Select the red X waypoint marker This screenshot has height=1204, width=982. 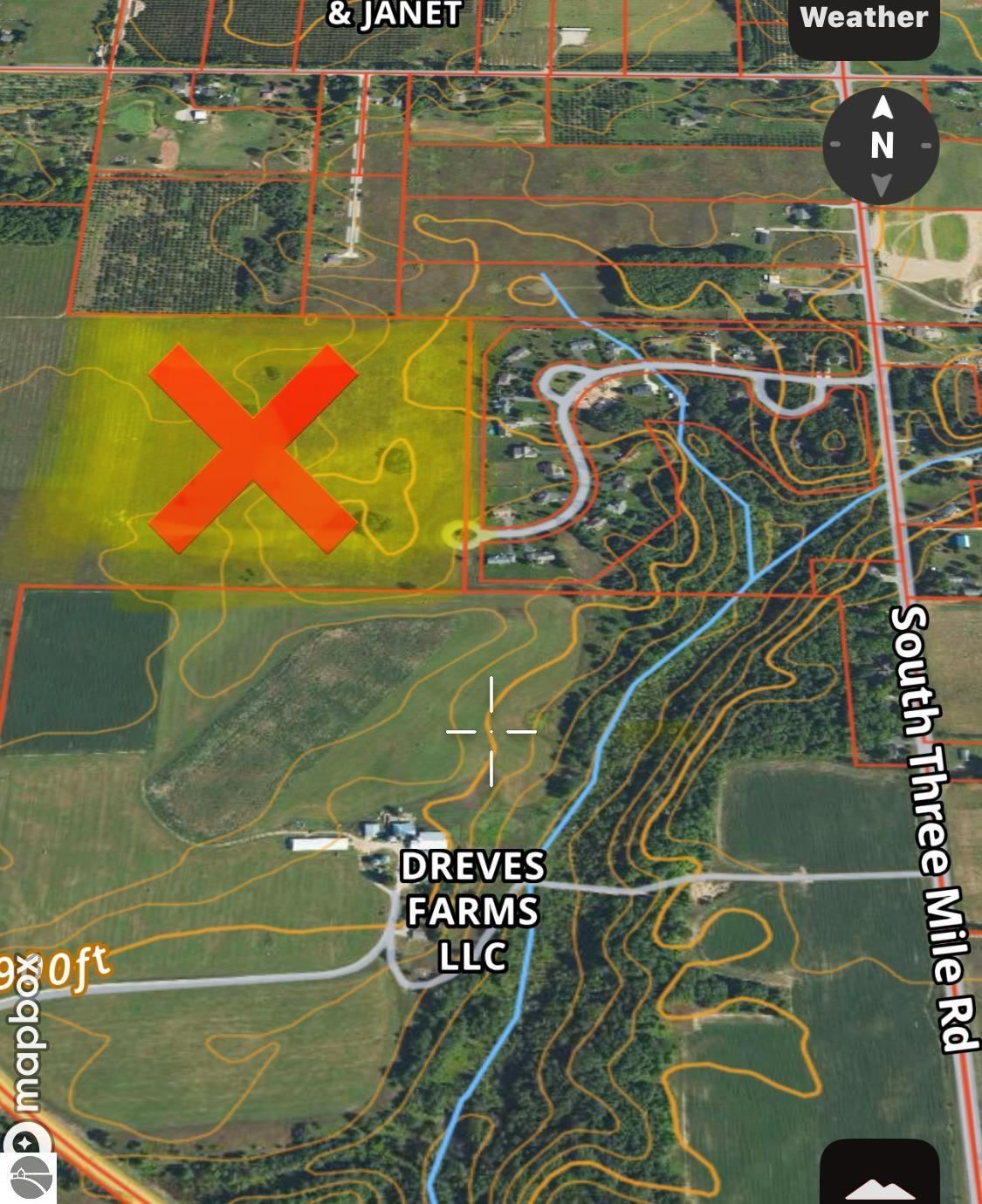tap(253, 448)
